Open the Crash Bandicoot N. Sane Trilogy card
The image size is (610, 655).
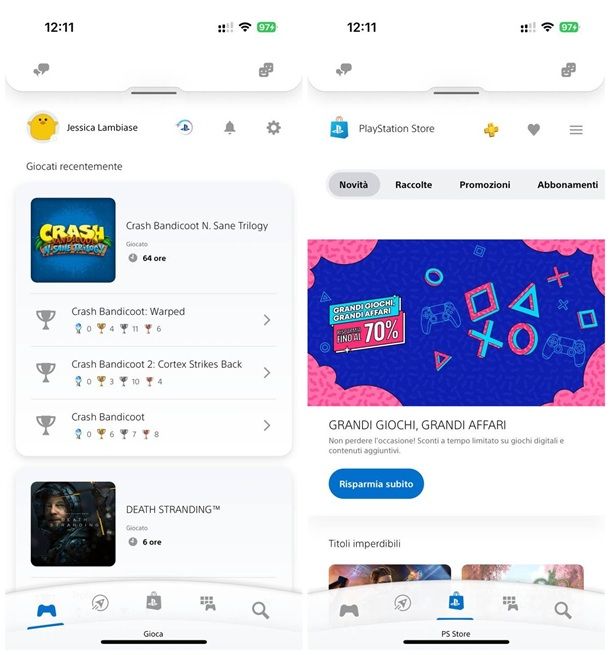(155, 240)
